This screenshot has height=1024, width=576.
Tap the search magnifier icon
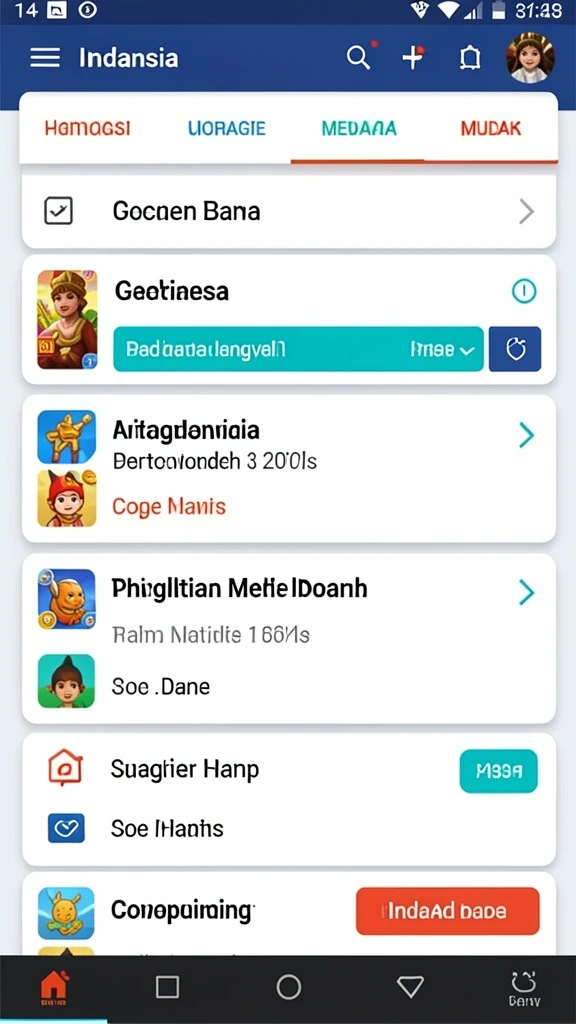358,57
